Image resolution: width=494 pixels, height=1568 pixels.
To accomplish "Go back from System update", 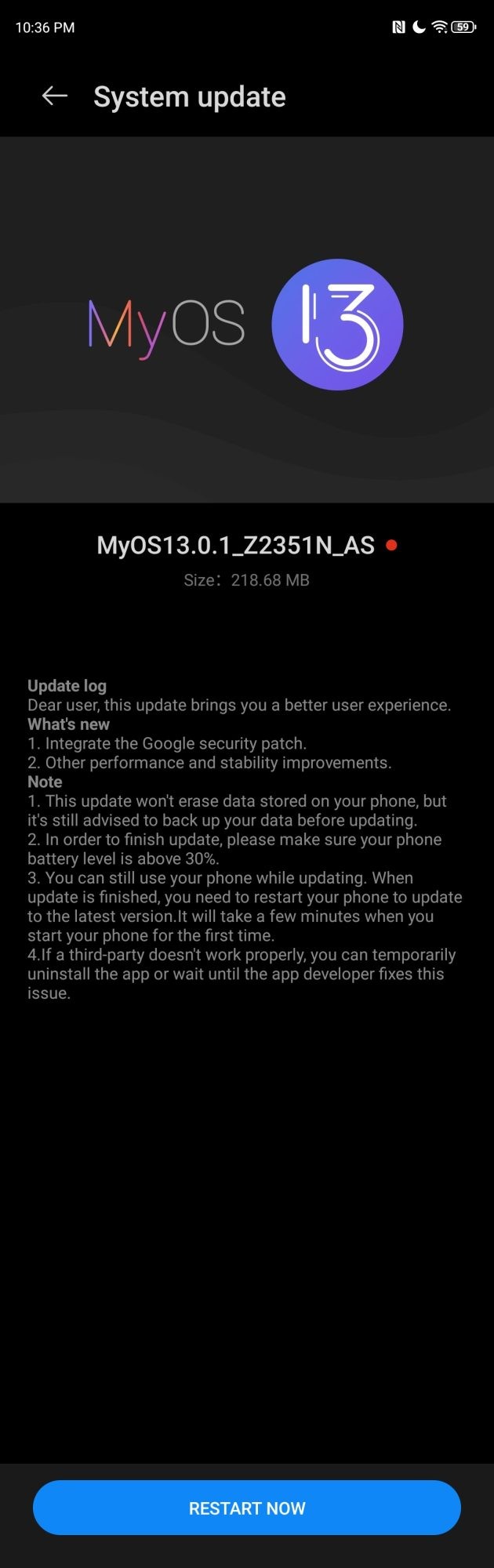I will click(x=54, y=96).
